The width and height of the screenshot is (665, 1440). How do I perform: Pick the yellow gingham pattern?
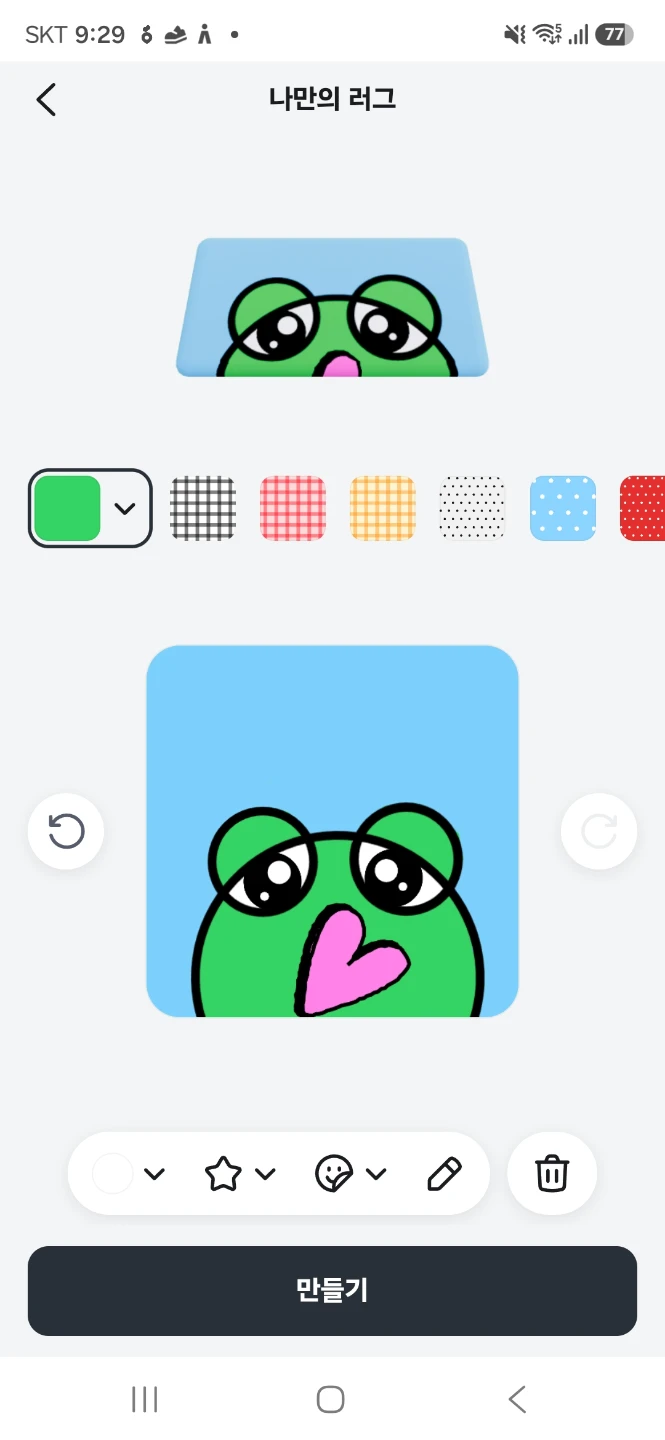pyautogui.click(x=383, y=508)
